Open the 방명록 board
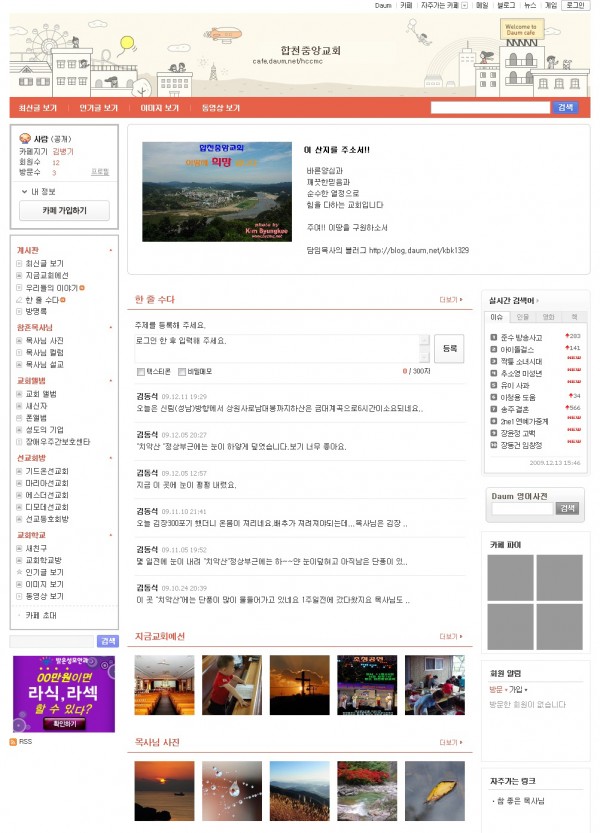 (x=36, y=311)
